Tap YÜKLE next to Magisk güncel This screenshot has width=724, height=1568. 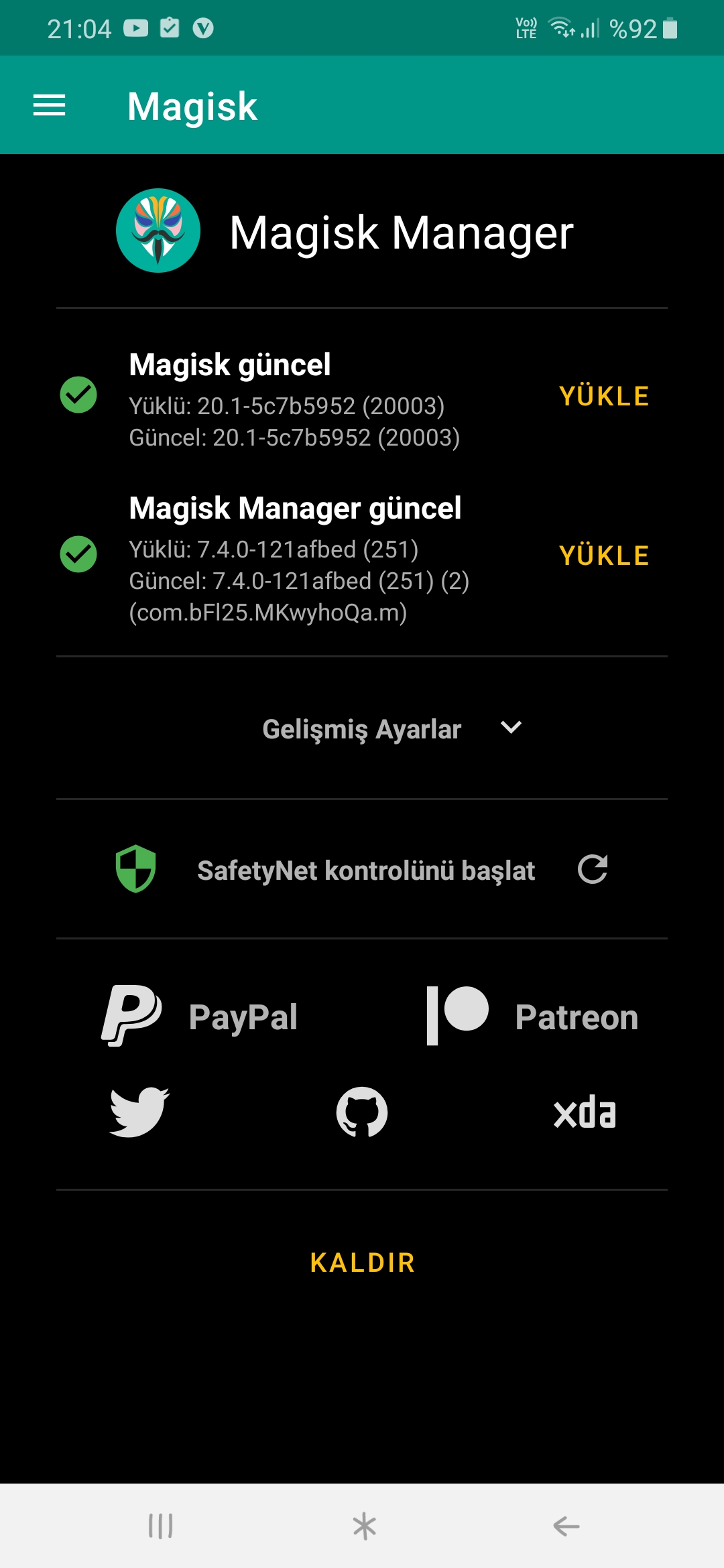pyautogui.click(x=604, y=396)
